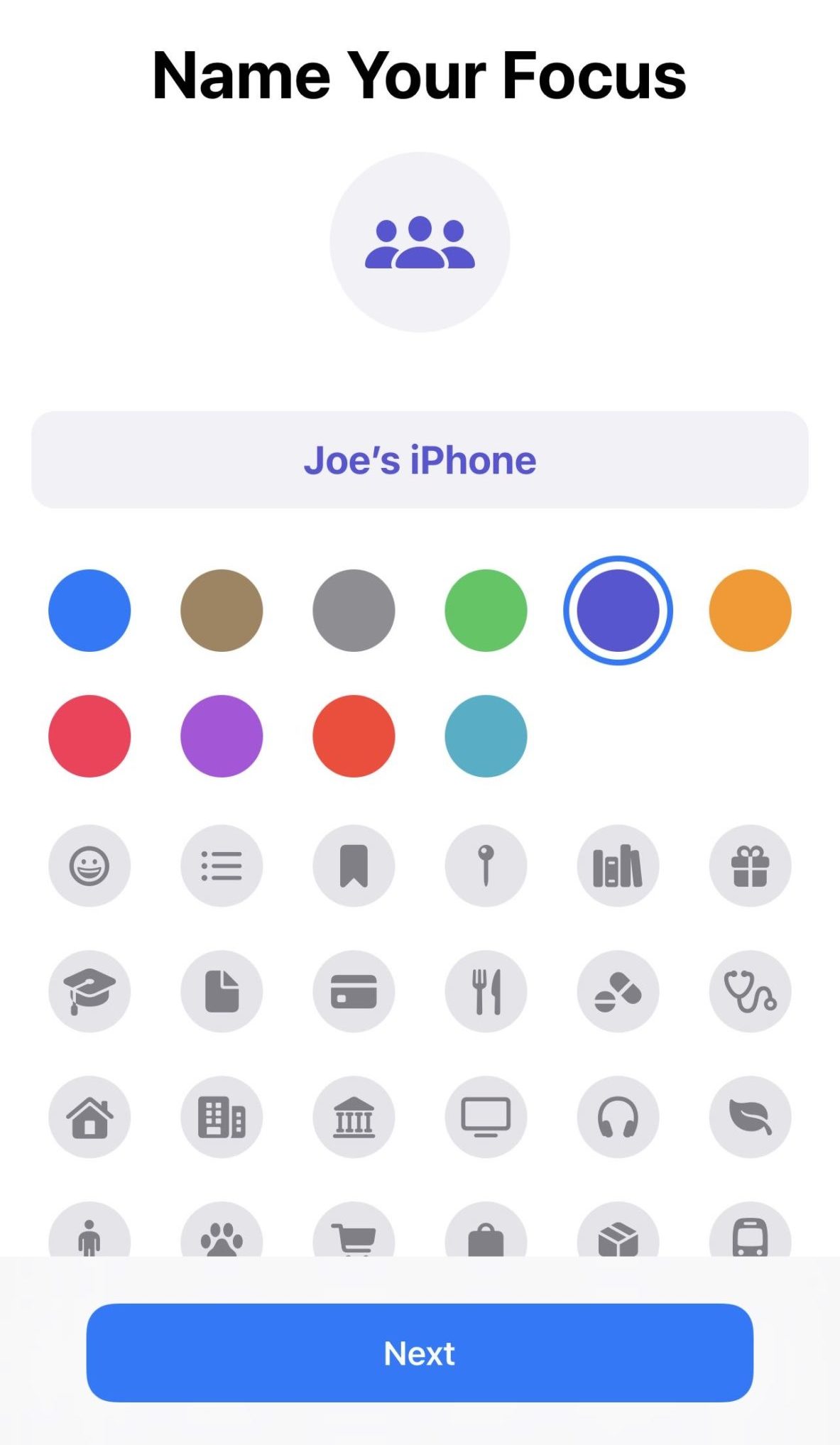Viewport: 840px width, 1445px height.
Task: Pick the leaf icon
Action: coord(750,1117)
